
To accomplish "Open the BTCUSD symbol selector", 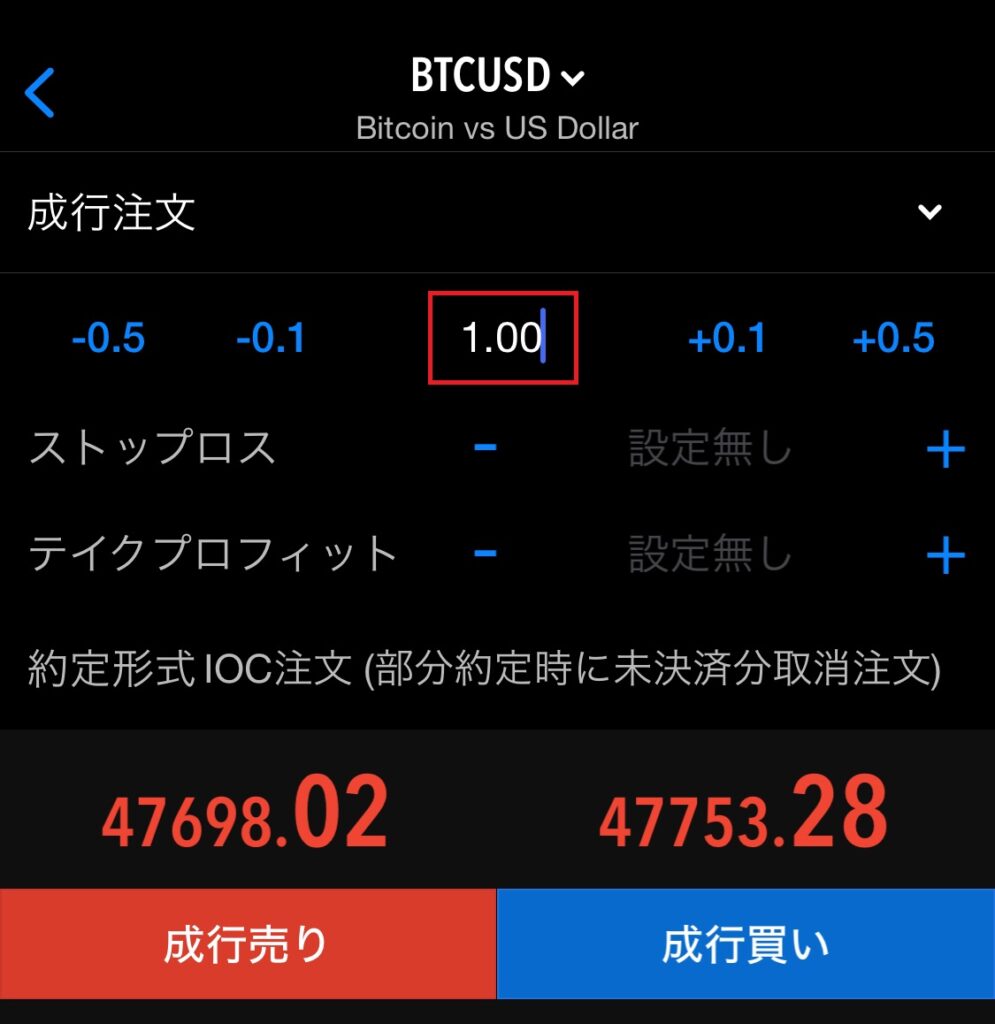I will click(x=497, y=76).
